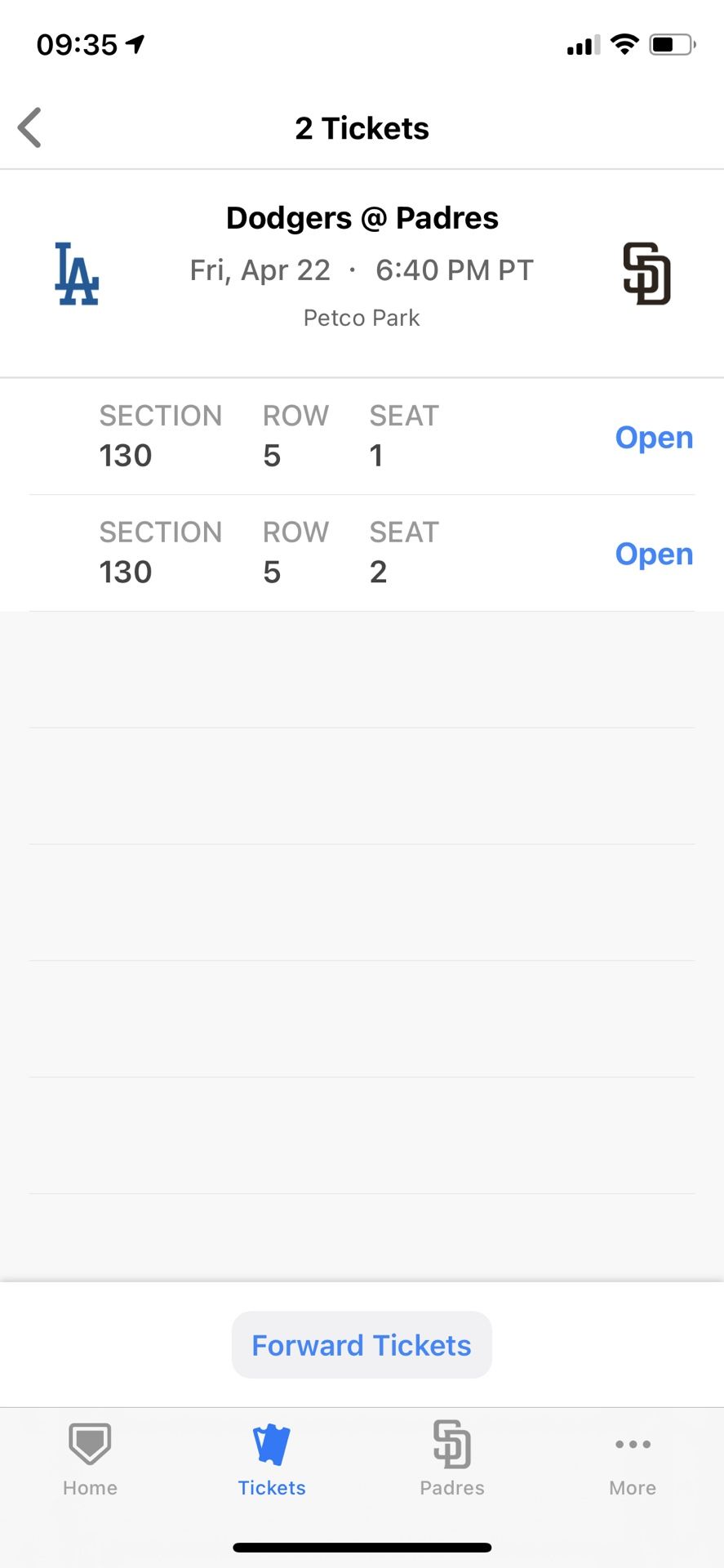The height and width of the screenshot is (1568, 724).
Task: Tap the Petco Park venue text
Action: coord(362,318)
